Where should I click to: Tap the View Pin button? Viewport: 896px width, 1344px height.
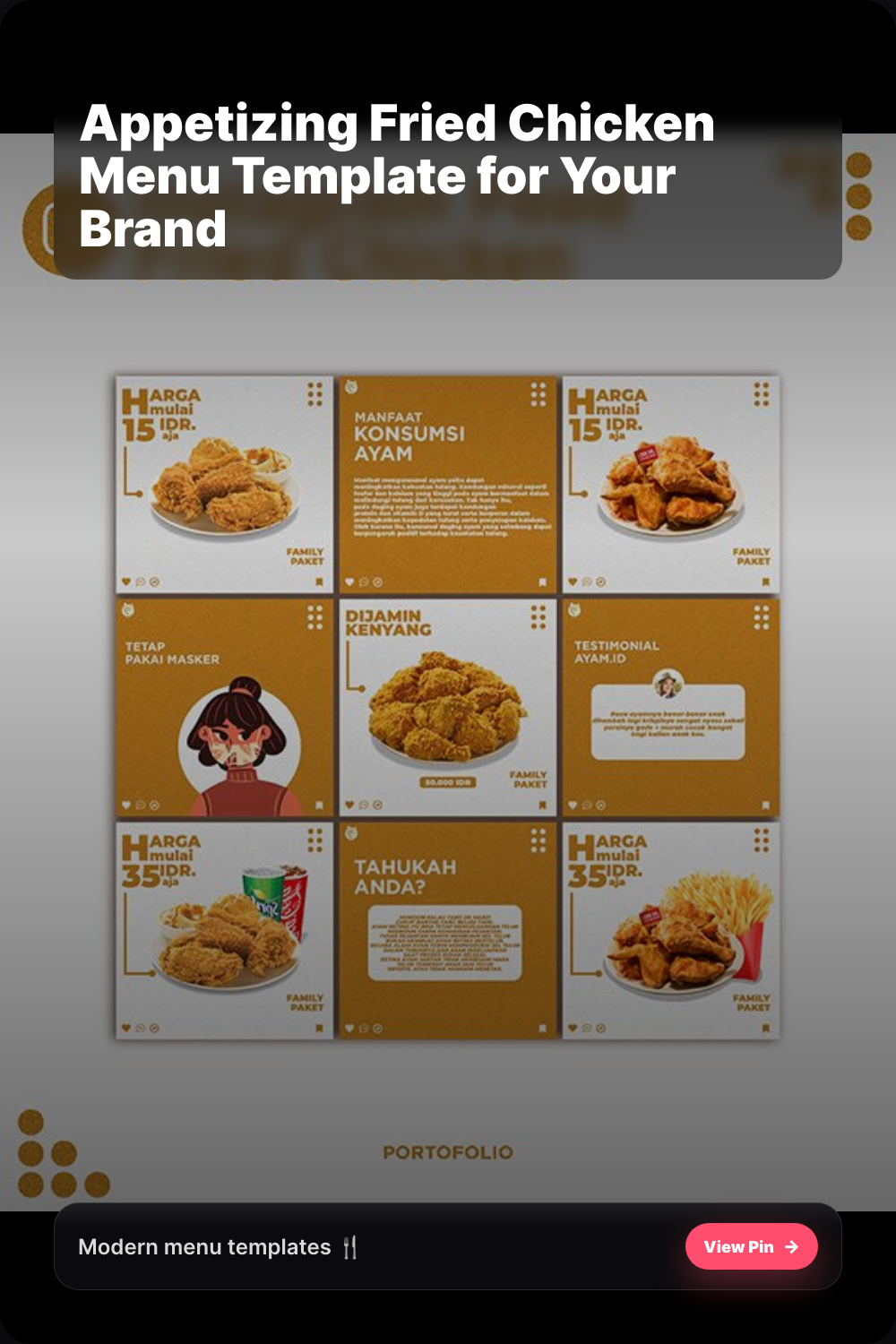coord(751,1246)
